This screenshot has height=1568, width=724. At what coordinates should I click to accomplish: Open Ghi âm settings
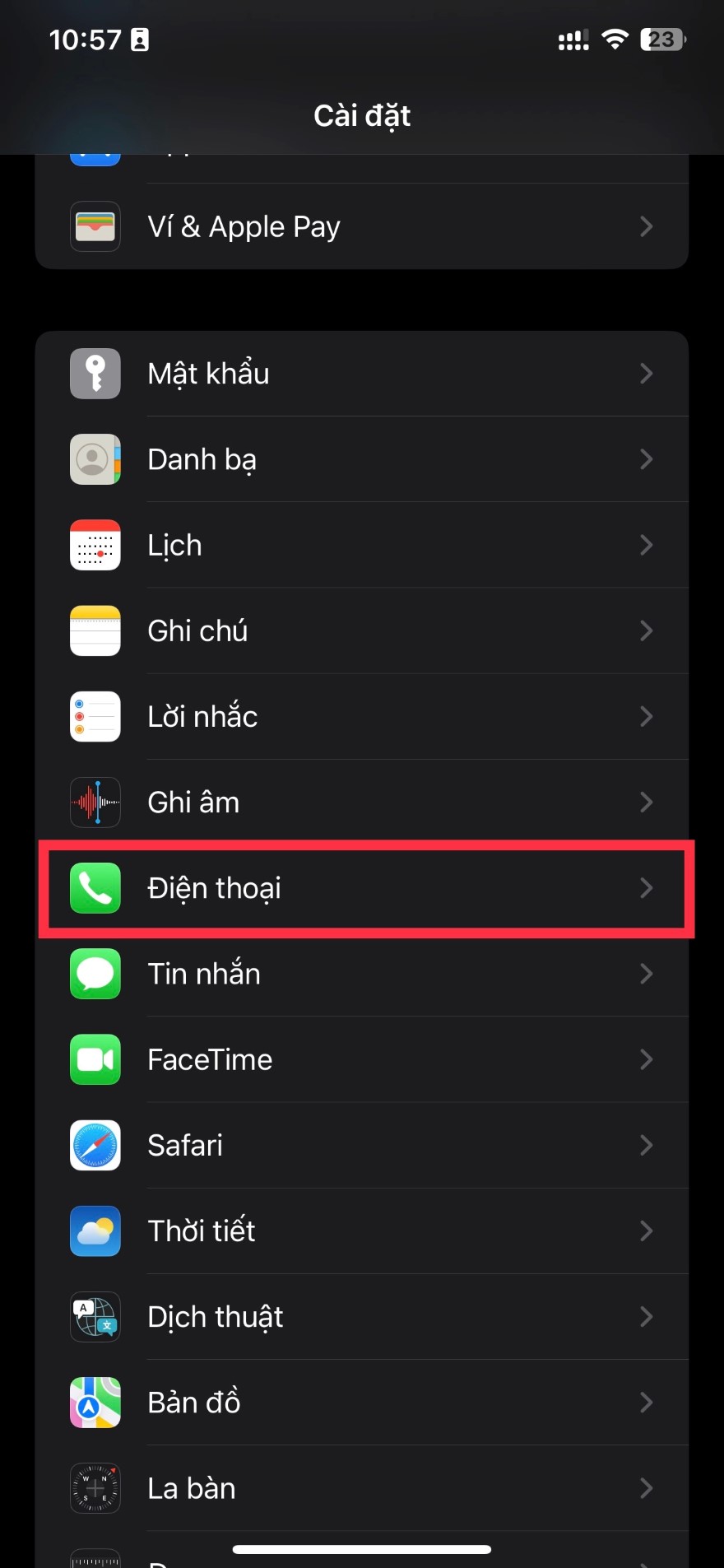362,802
